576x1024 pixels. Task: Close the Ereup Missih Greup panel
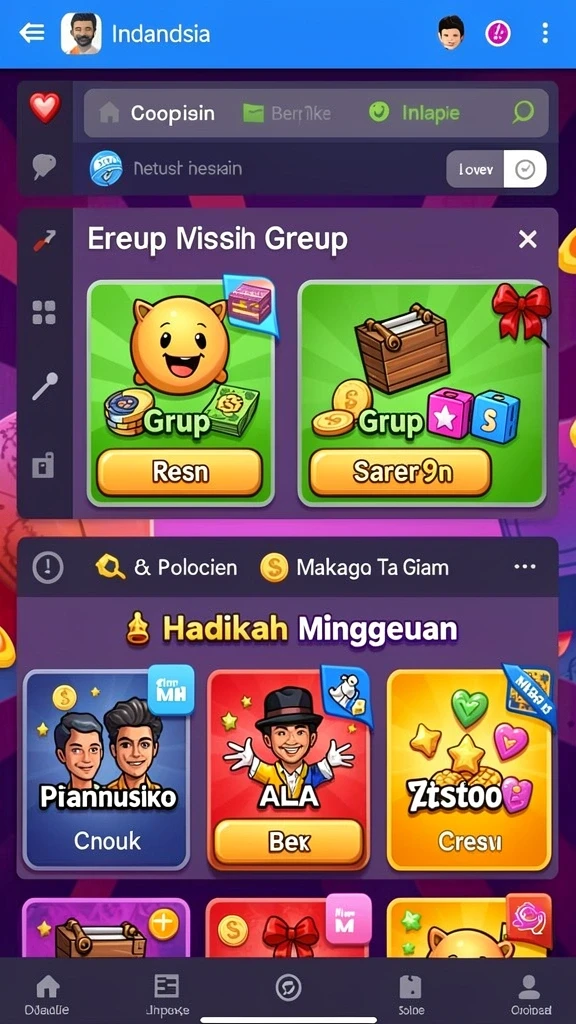pos(527,240)
